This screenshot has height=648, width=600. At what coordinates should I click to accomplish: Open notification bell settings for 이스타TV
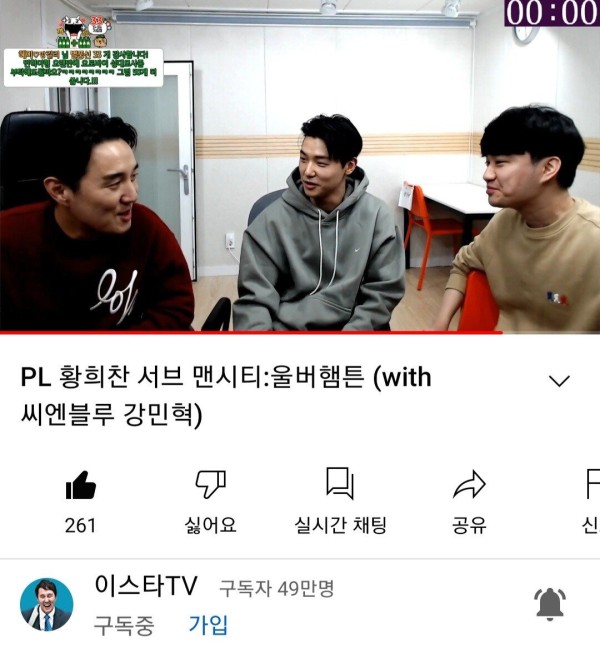pos(549,603)
